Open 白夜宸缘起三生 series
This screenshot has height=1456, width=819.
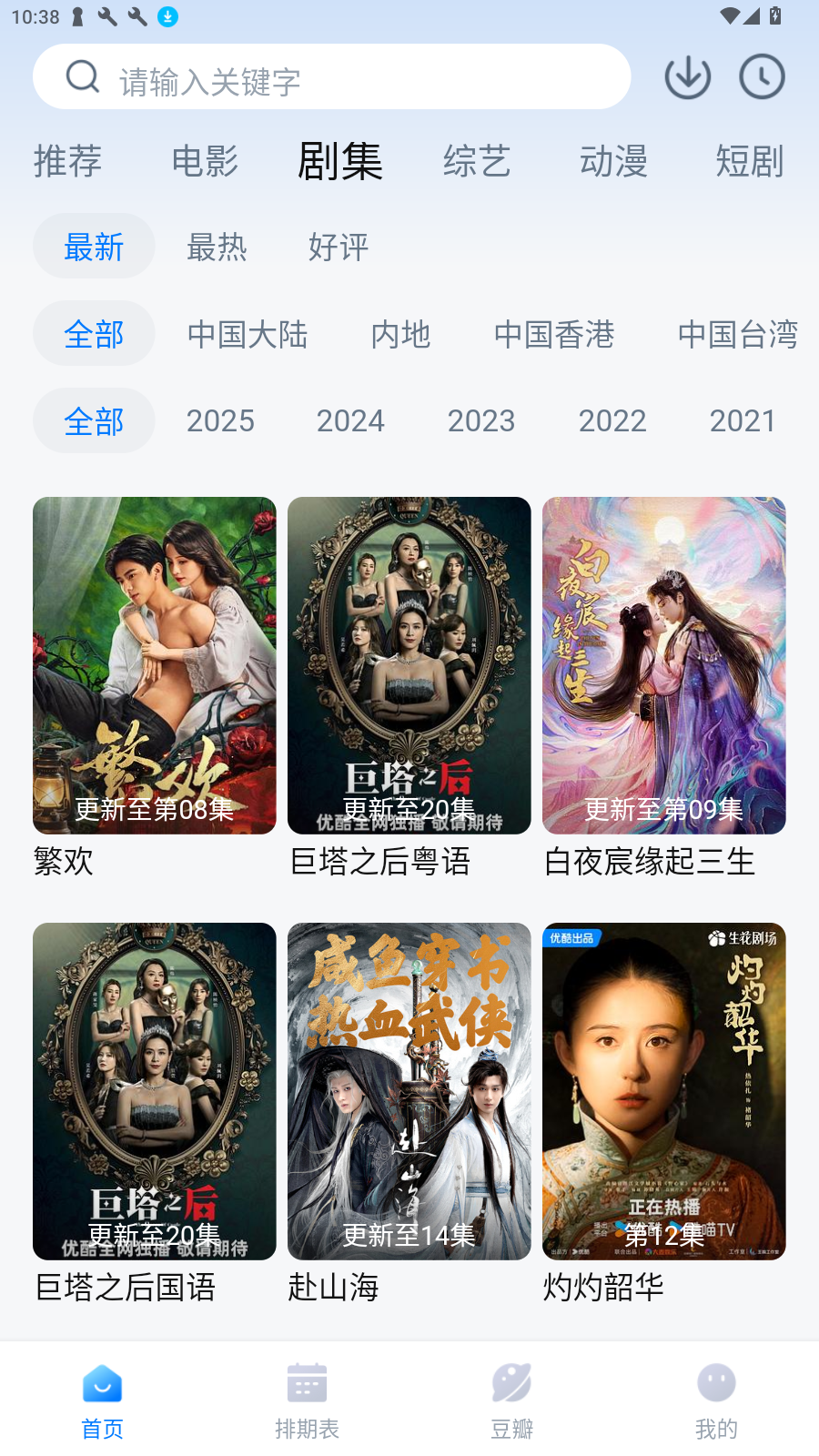(x=664, y=665)
